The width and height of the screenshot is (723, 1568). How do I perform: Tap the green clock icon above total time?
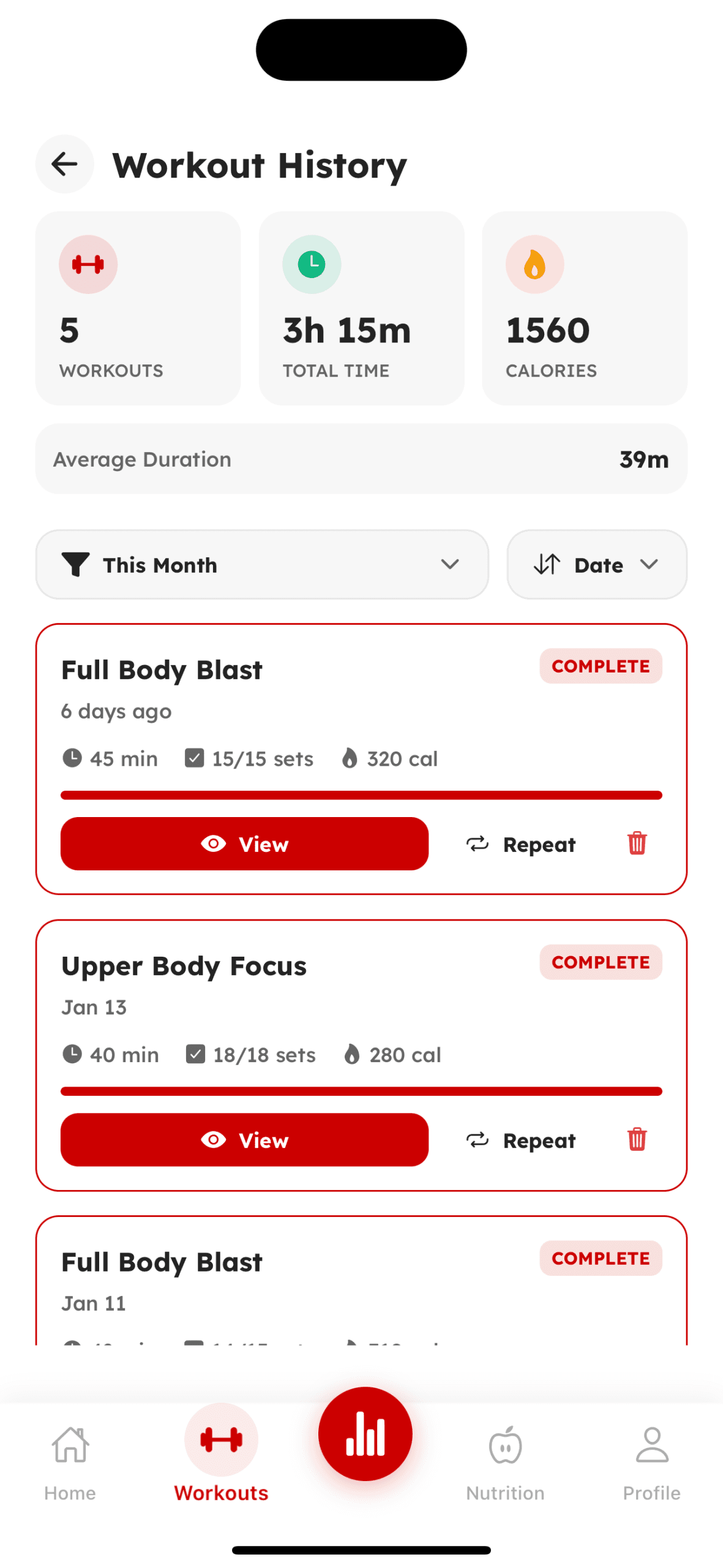point(311,264)
